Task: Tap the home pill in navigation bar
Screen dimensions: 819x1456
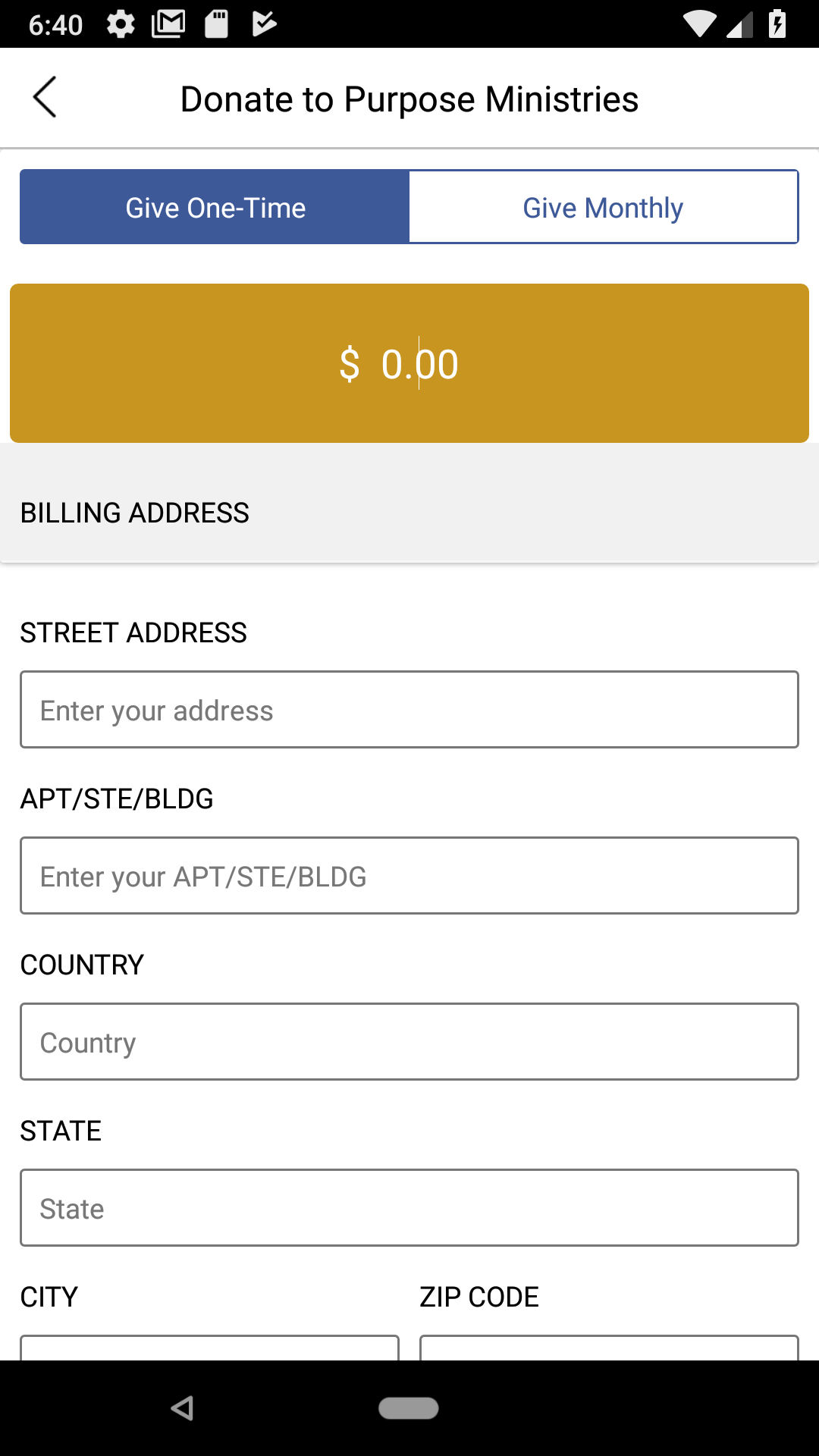Action: (x=409, y=1408)
